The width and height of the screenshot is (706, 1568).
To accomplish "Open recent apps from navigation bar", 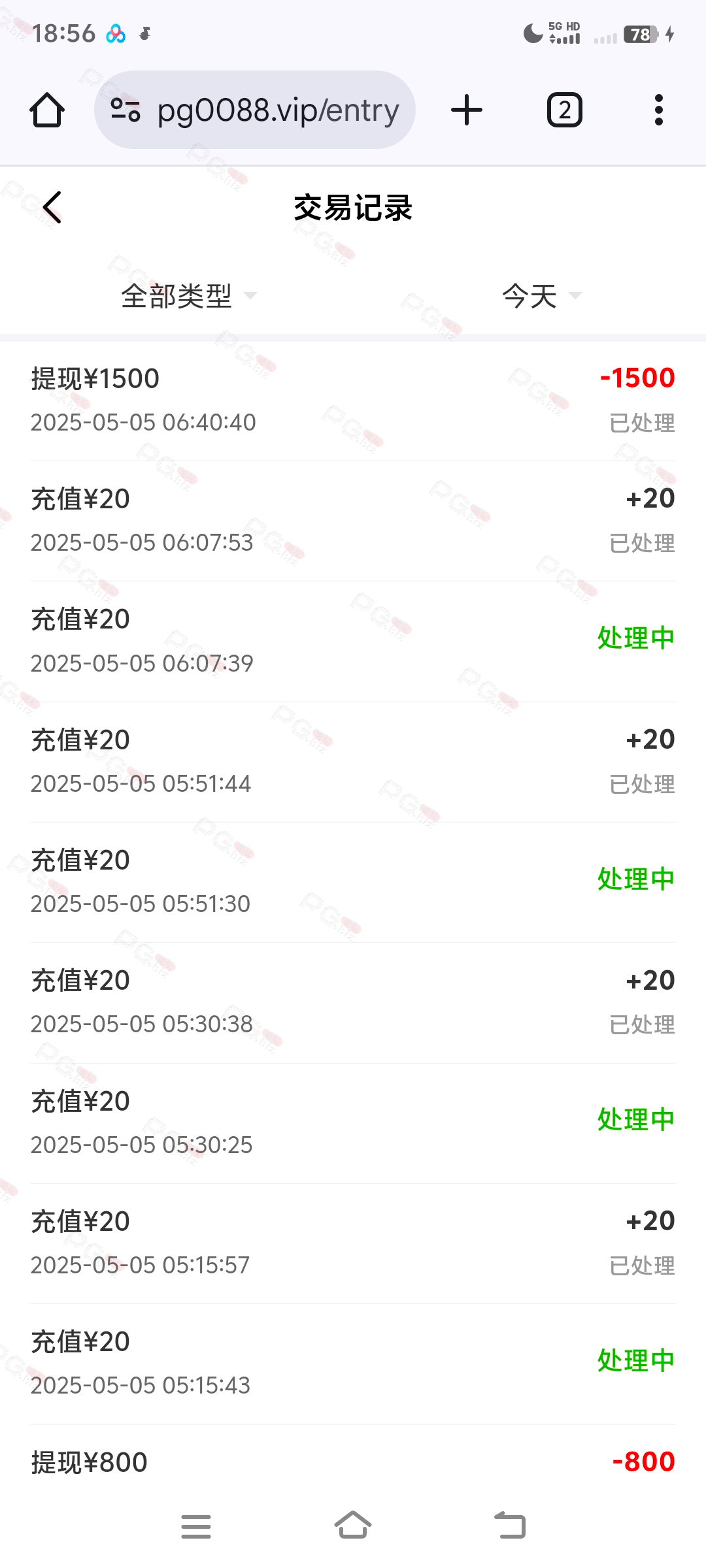I will point(196,1526).
